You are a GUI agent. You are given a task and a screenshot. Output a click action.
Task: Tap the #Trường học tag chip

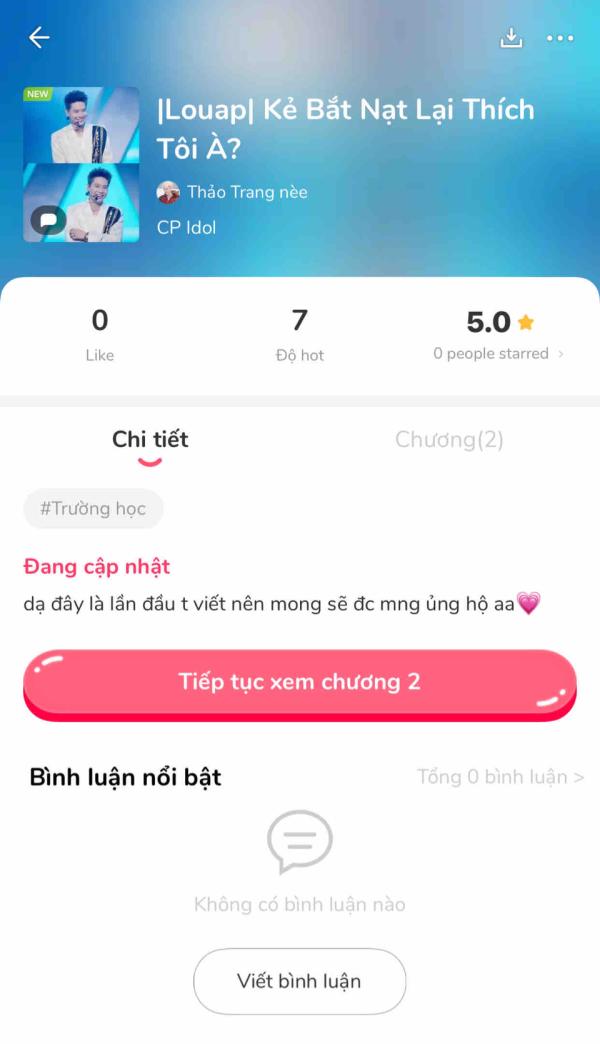point(93,509)
